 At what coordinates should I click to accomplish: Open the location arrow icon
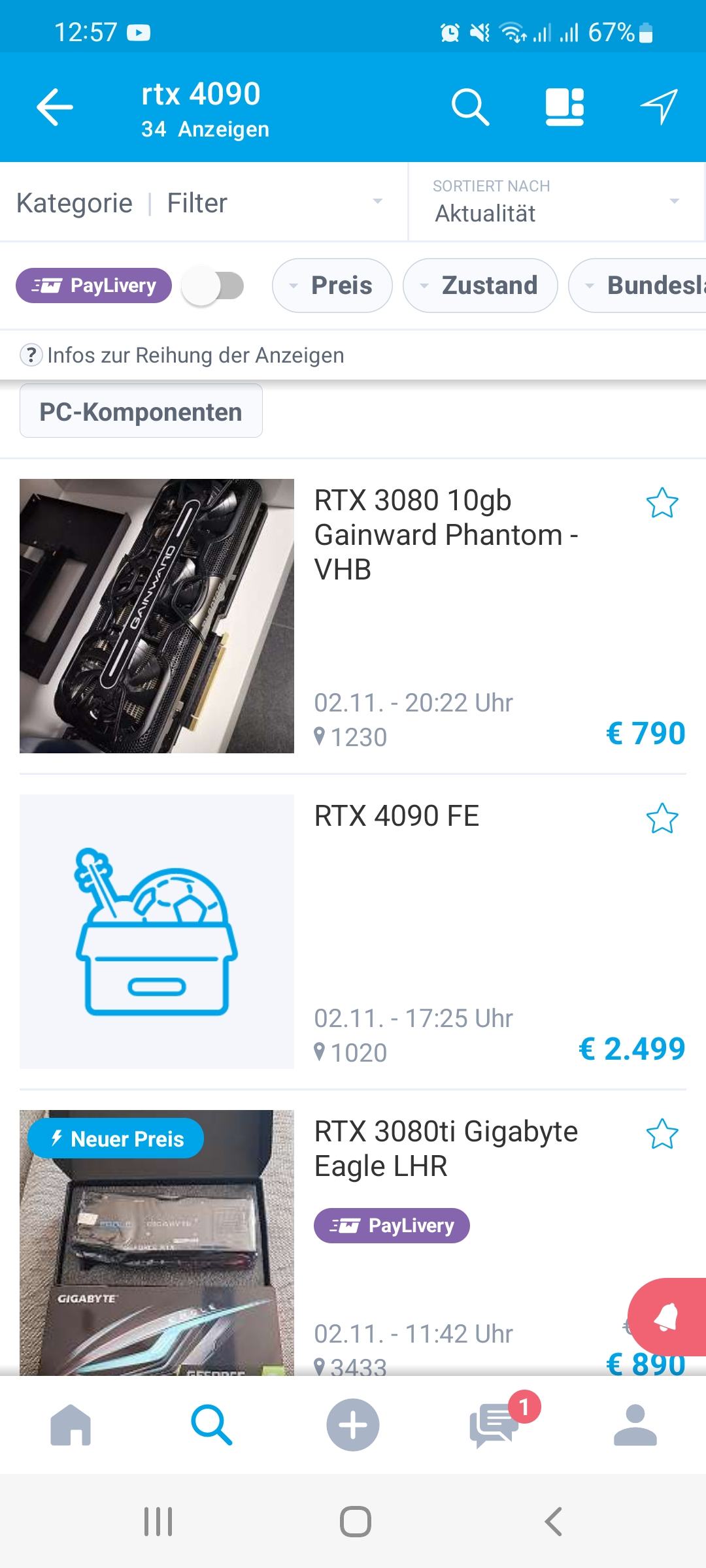[658, 106]
